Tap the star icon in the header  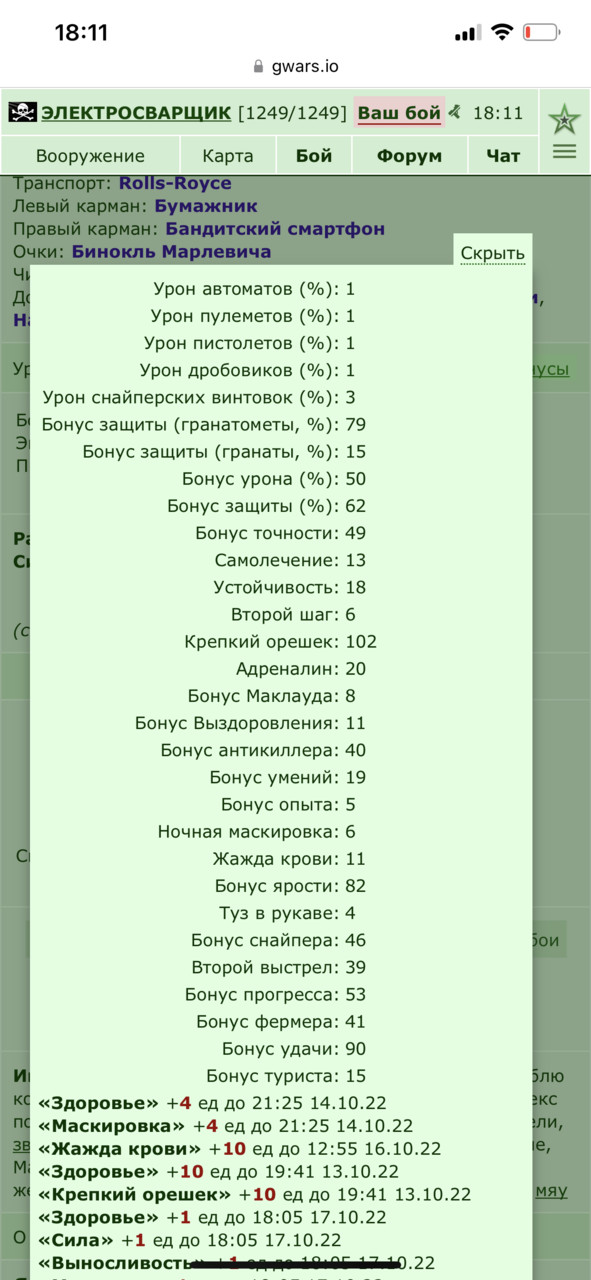[564, 119]
